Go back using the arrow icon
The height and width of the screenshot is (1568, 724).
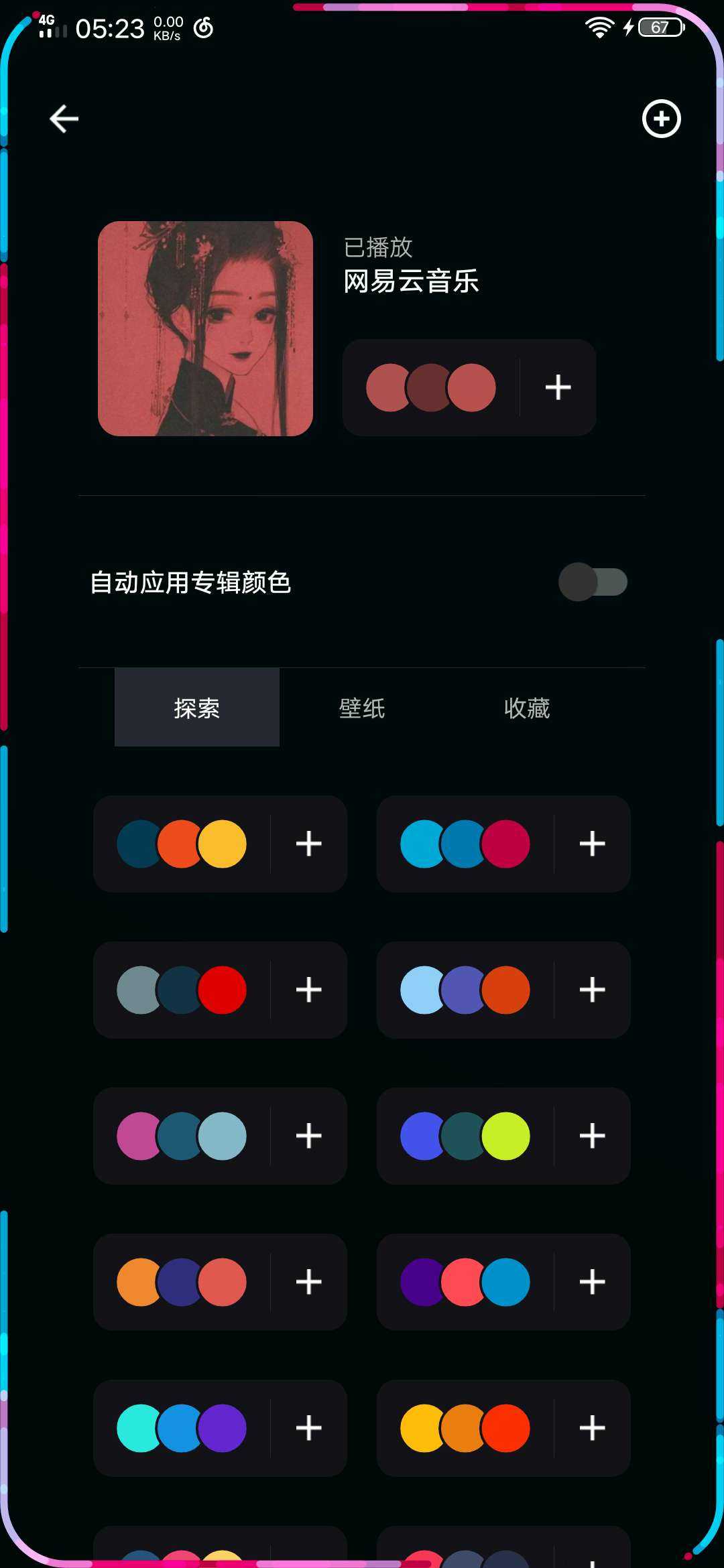[x=64, y=119]
